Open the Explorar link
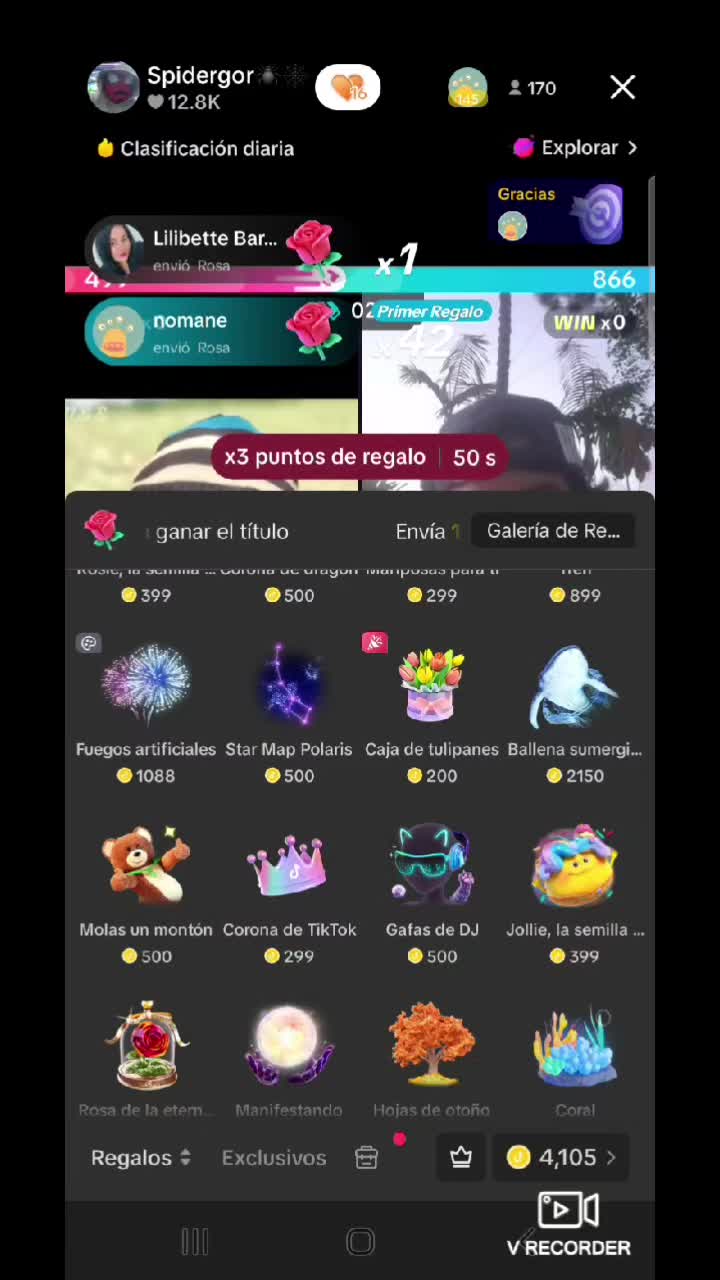The image size is (720, 1280). pyautogui.click(x=575, y=148)
